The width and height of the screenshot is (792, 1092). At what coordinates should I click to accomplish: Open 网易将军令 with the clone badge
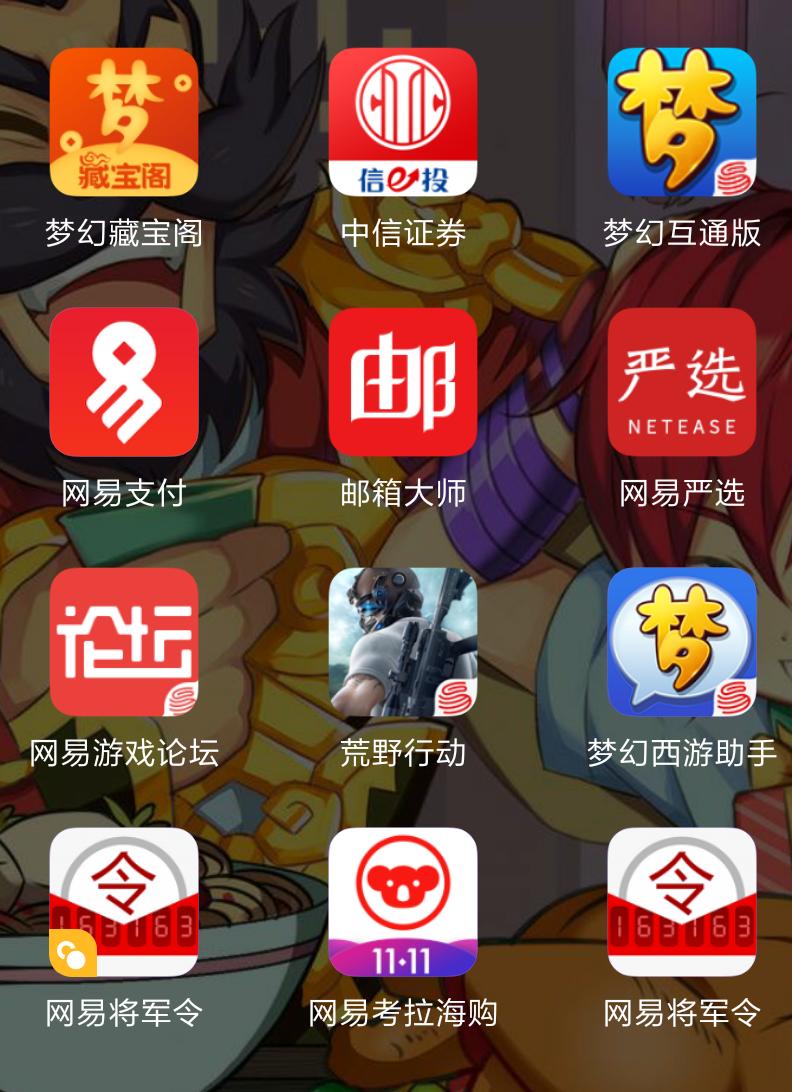124,902
